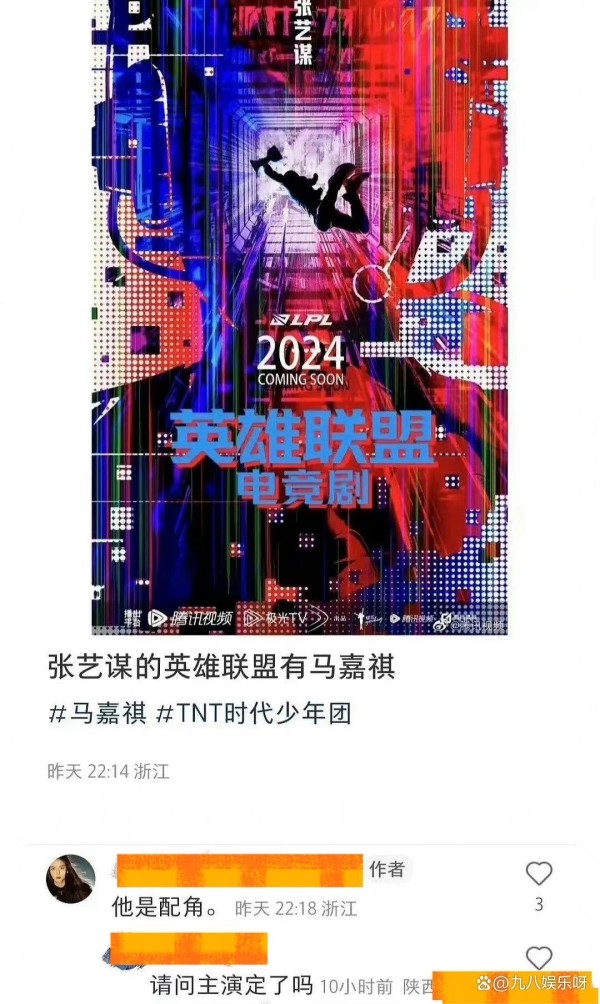Open the 英雄联盟 poster image

coord(300,318)
